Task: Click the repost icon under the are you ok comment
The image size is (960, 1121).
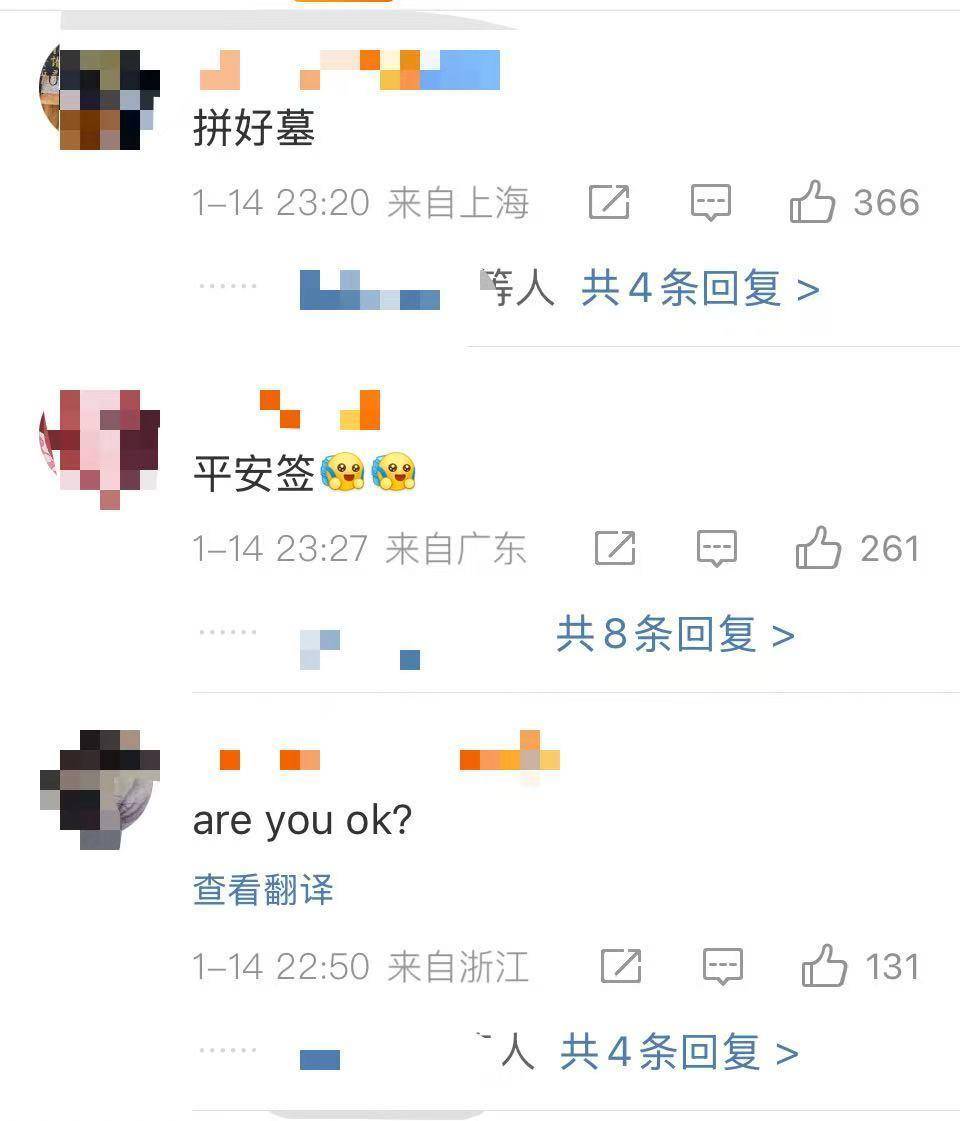Action: 622,967
